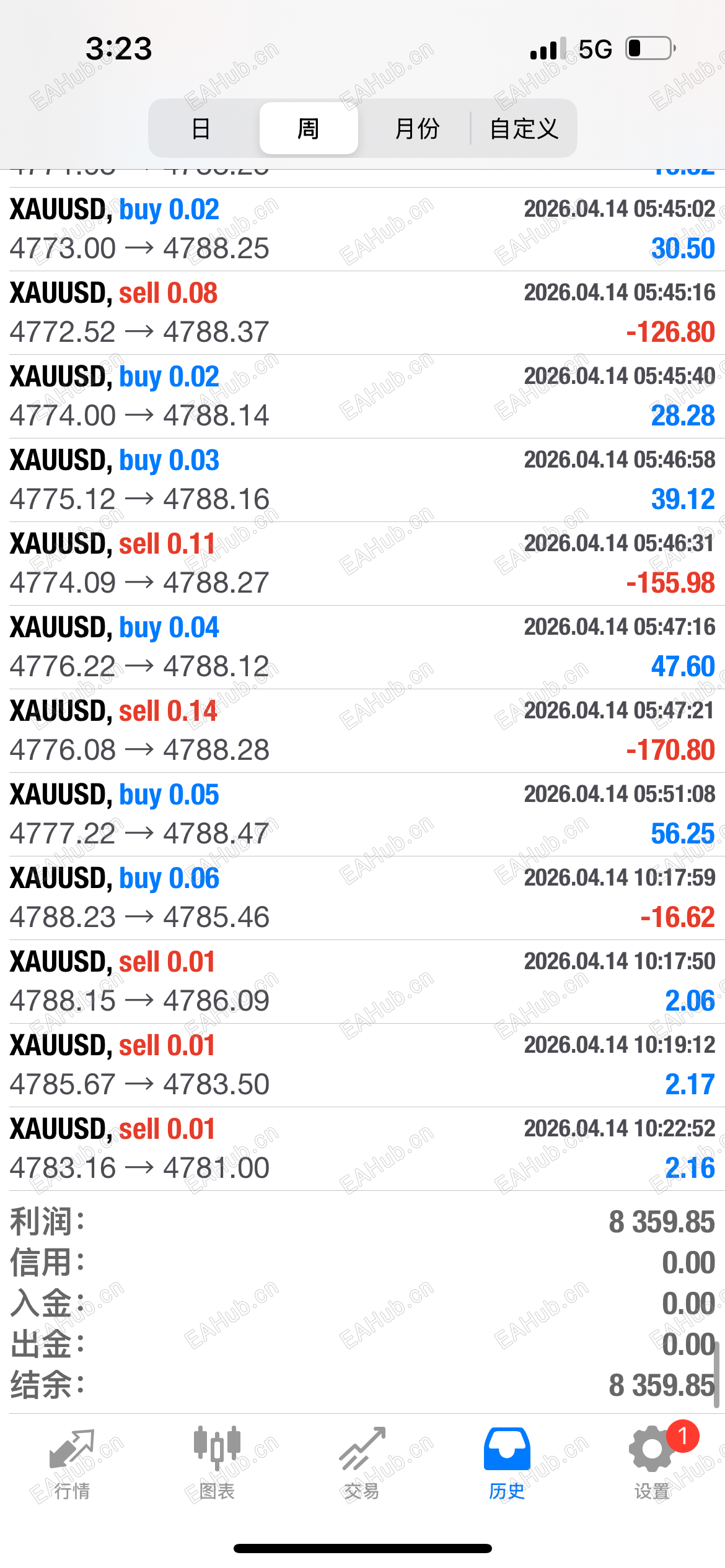Open the 自定义 custom period option
The image size is (725, 1568).
[x=524, y=129]
